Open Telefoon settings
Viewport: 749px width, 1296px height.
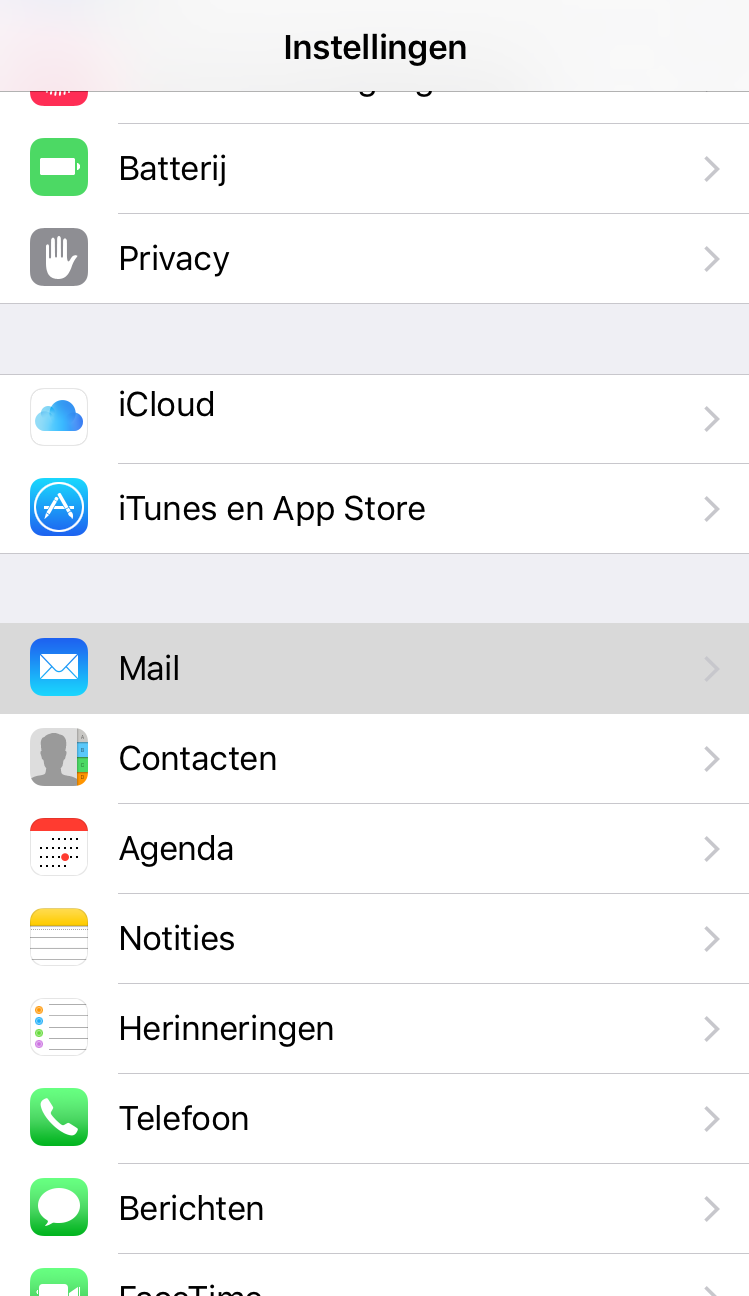tap(374, 1118)
